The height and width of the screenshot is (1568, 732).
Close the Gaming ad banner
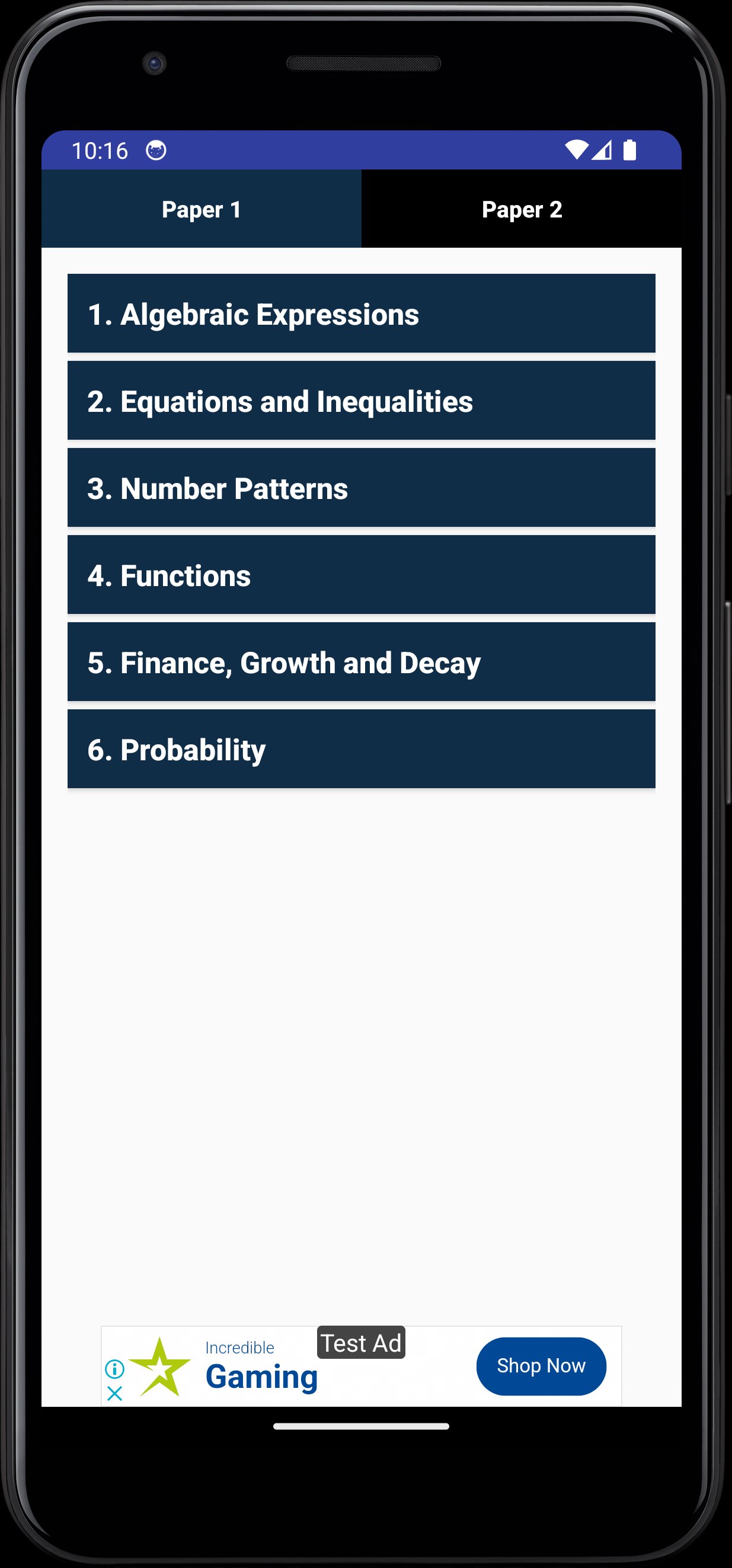[114, 1393]
